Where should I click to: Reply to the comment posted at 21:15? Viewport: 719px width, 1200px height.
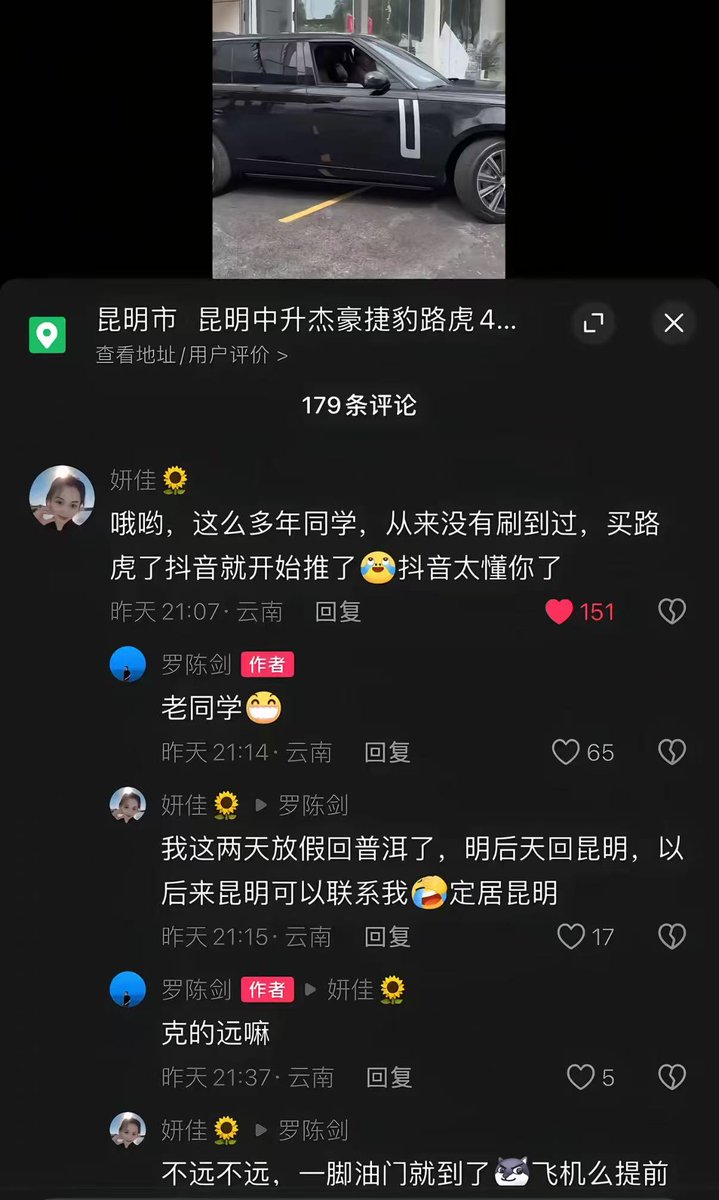click(387, 937)
